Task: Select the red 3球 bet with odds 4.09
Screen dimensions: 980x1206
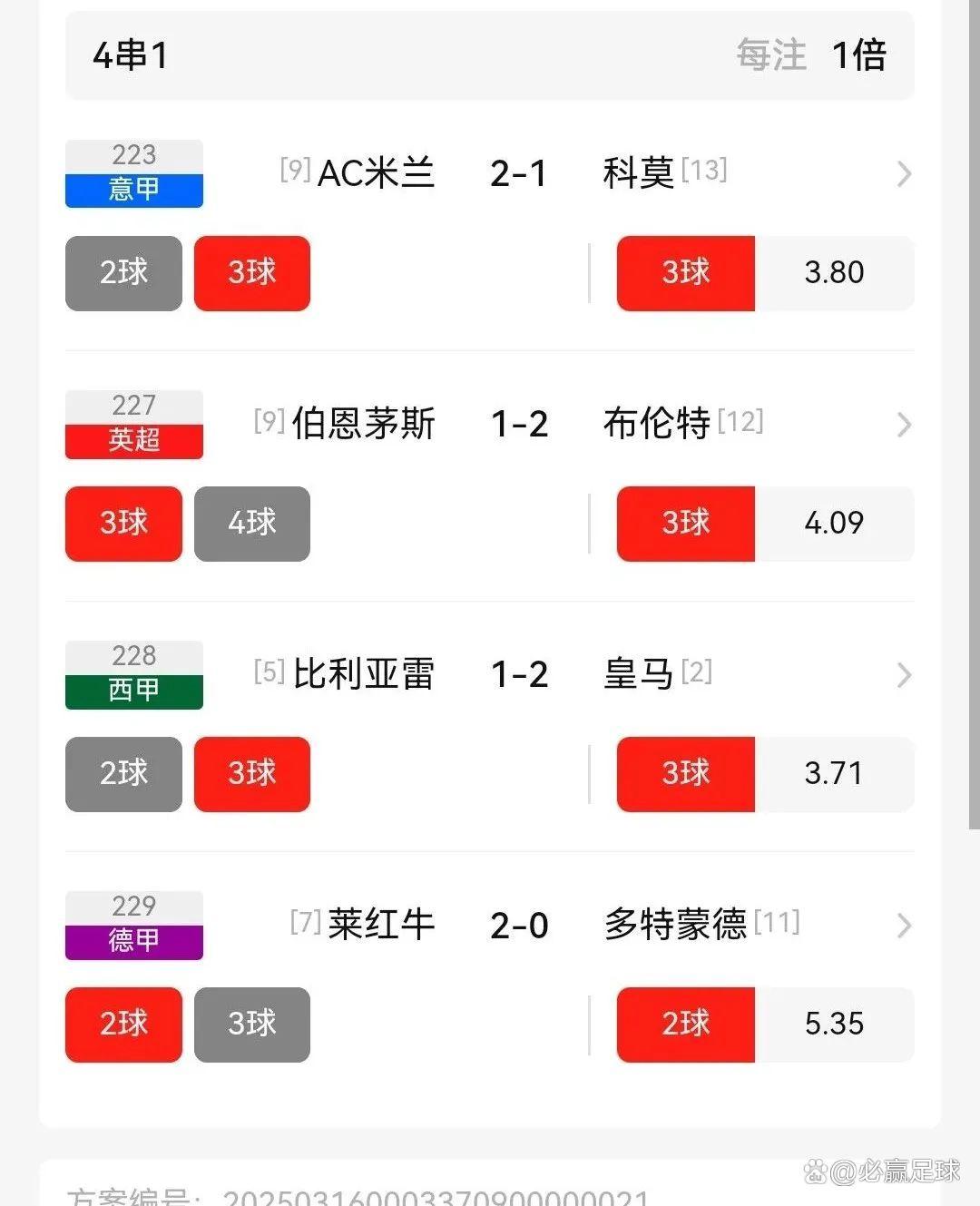Action: pos(685,524)
